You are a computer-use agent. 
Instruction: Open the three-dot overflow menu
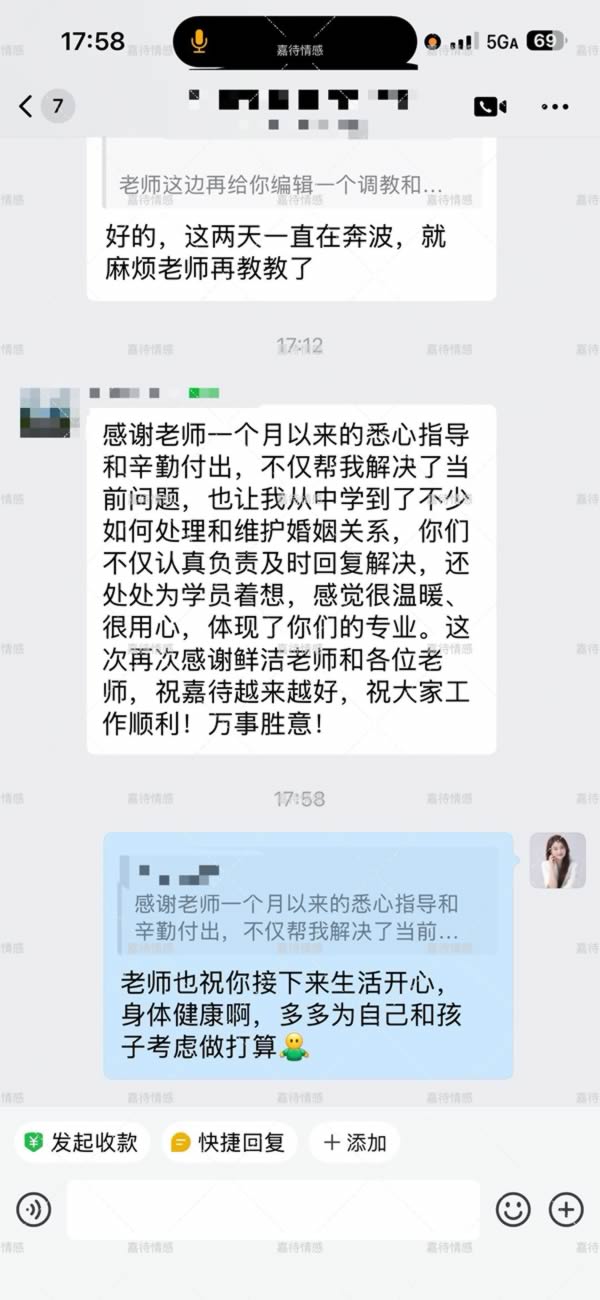[555, 106]
